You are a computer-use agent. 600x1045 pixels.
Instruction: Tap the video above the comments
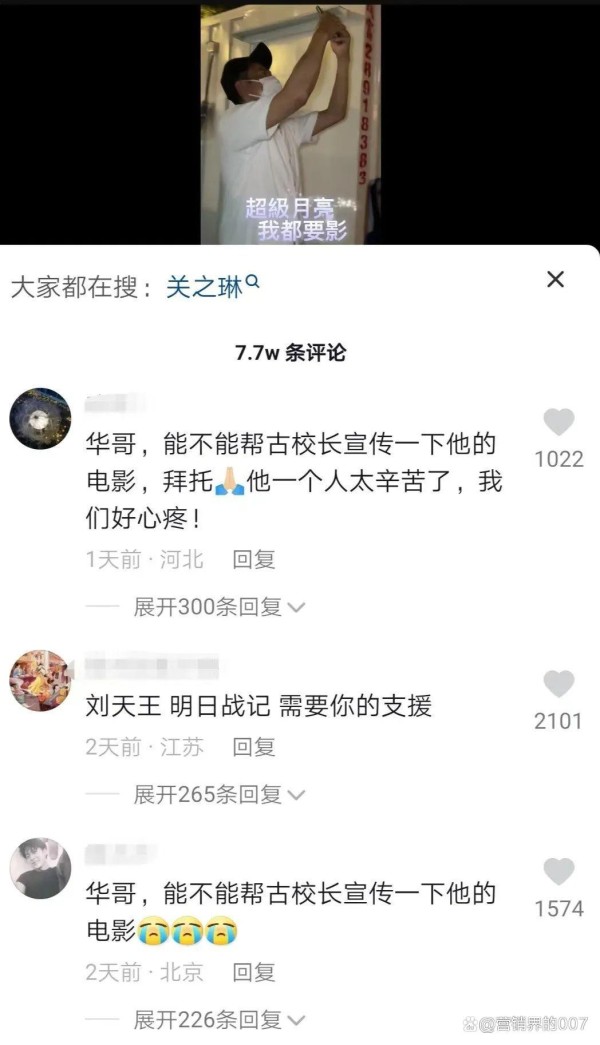point(291,124)
